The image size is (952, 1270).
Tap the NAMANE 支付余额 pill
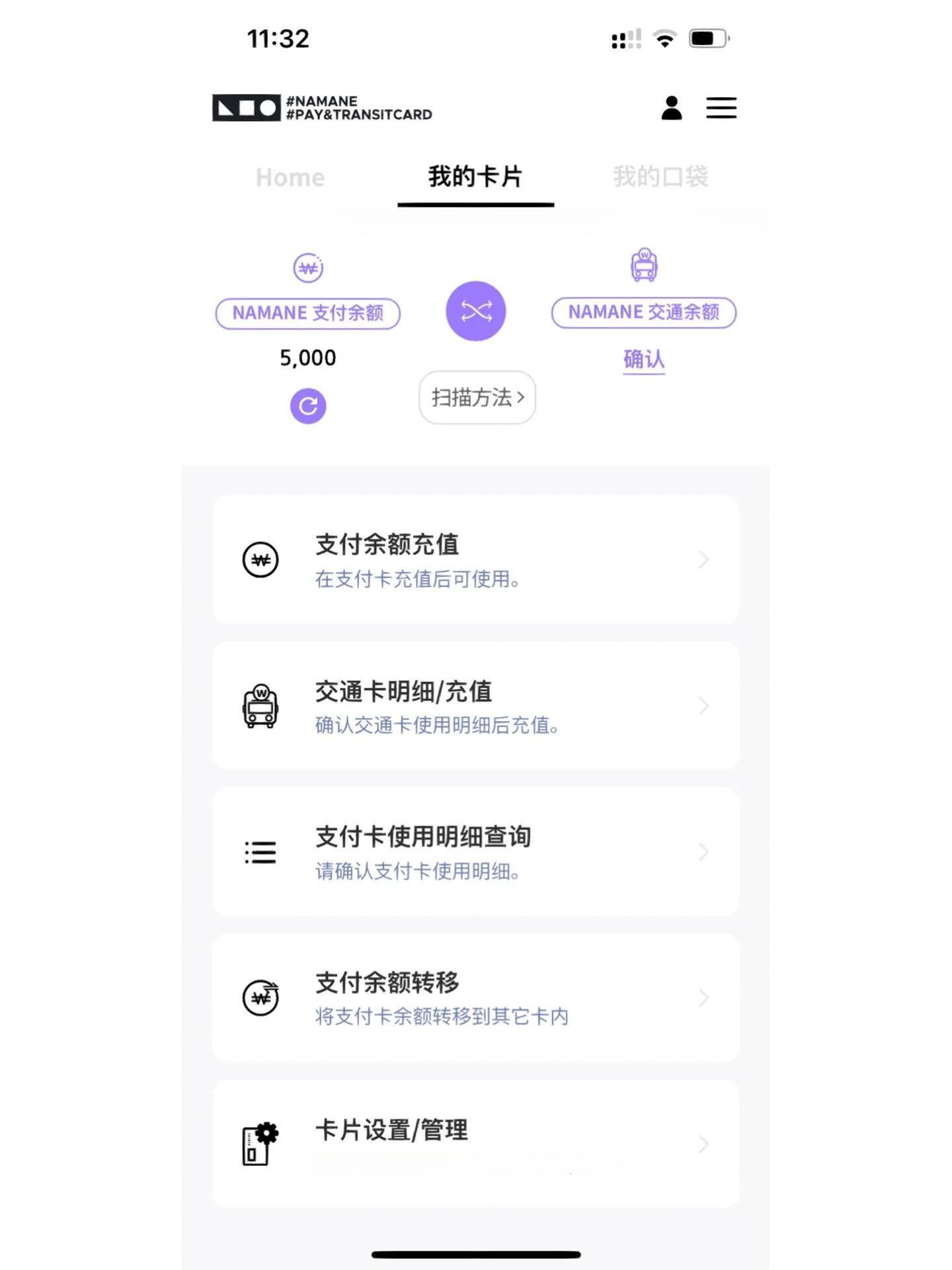pos(308,313)
